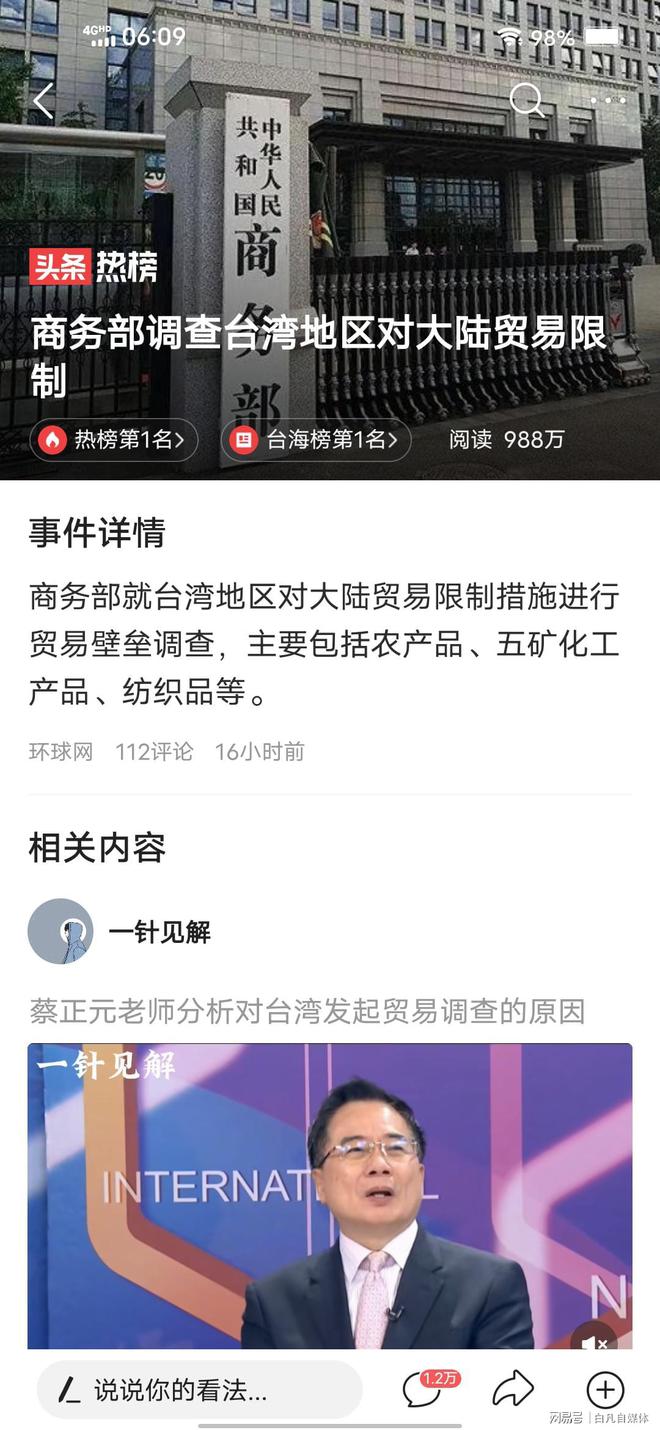Open the three-dot overflow menu
This screenshot has height=1430, width=660.
(607, 100)
